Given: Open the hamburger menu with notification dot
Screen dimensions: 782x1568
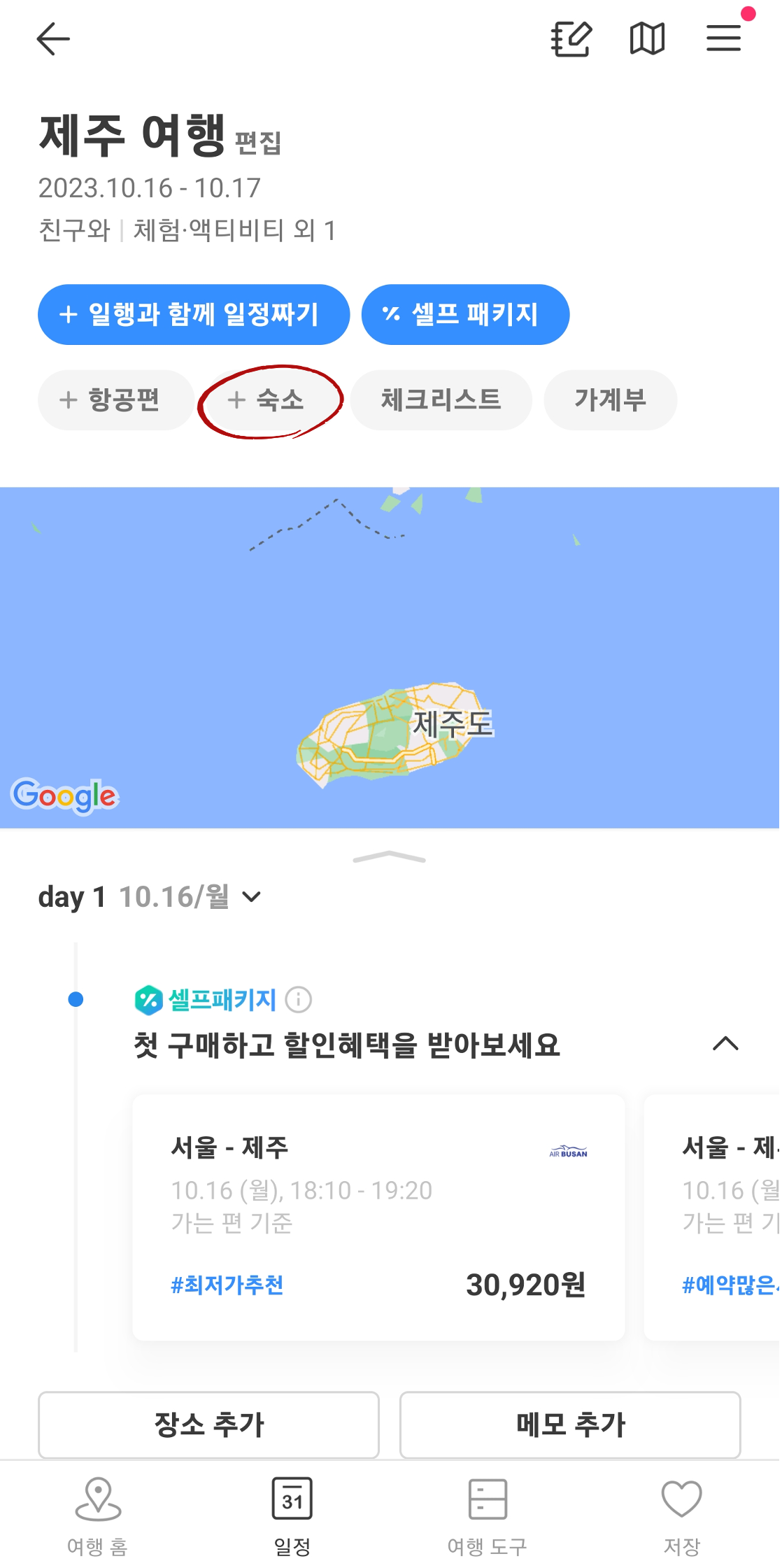Looking at the screenshot, I should pos(724,39).
